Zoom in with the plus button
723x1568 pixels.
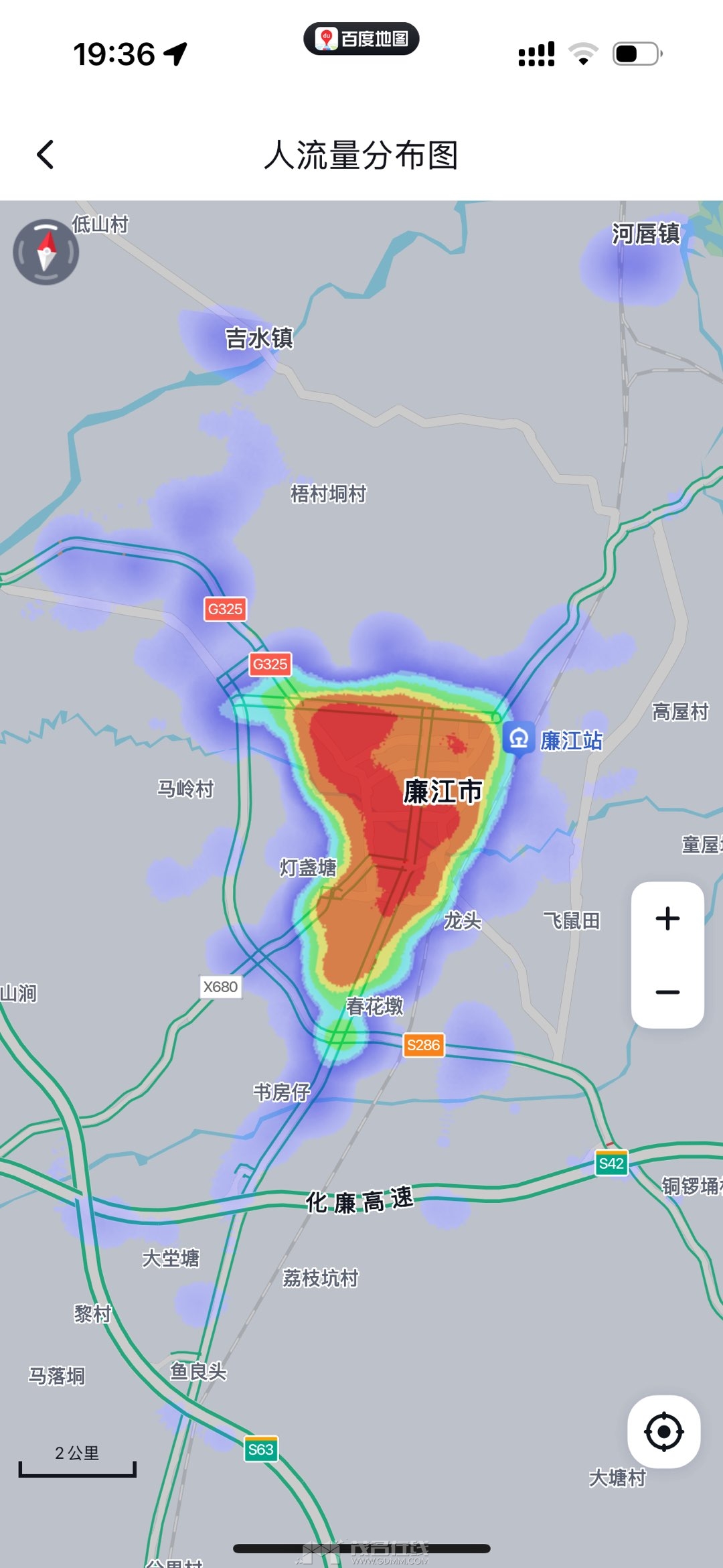pyautogui.click(x=667, y=918)
